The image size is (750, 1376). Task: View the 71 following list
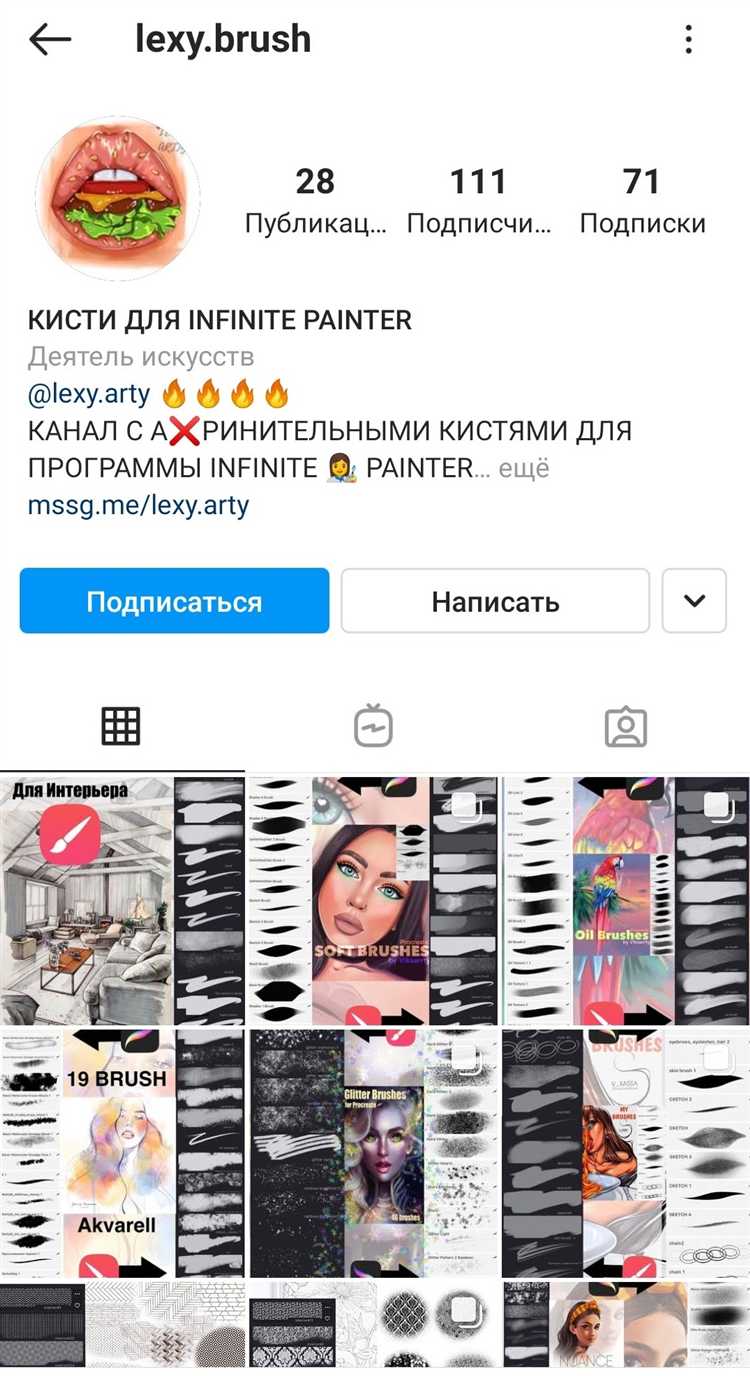[642, 200]
